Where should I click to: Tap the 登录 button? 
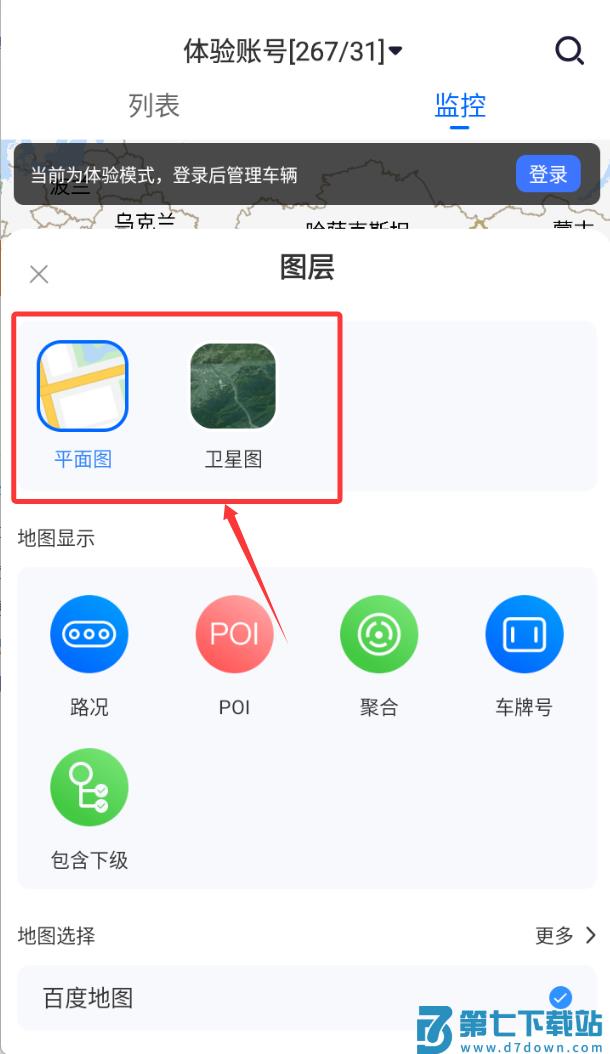point(547,174)
